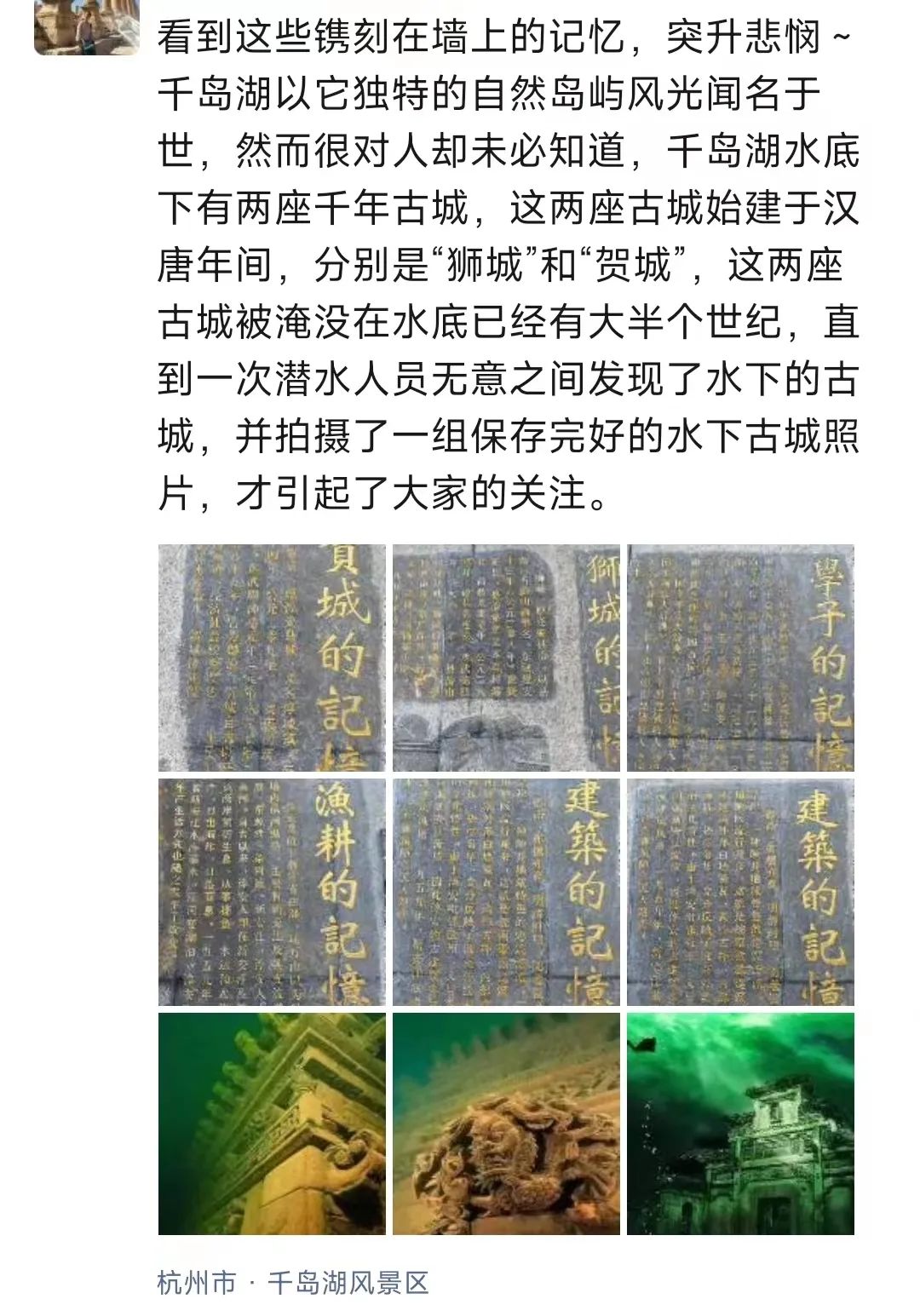Screen dimensions: 920x1316
Task: View the green underwater archway photo
Action: click(x=740, y=1123)
